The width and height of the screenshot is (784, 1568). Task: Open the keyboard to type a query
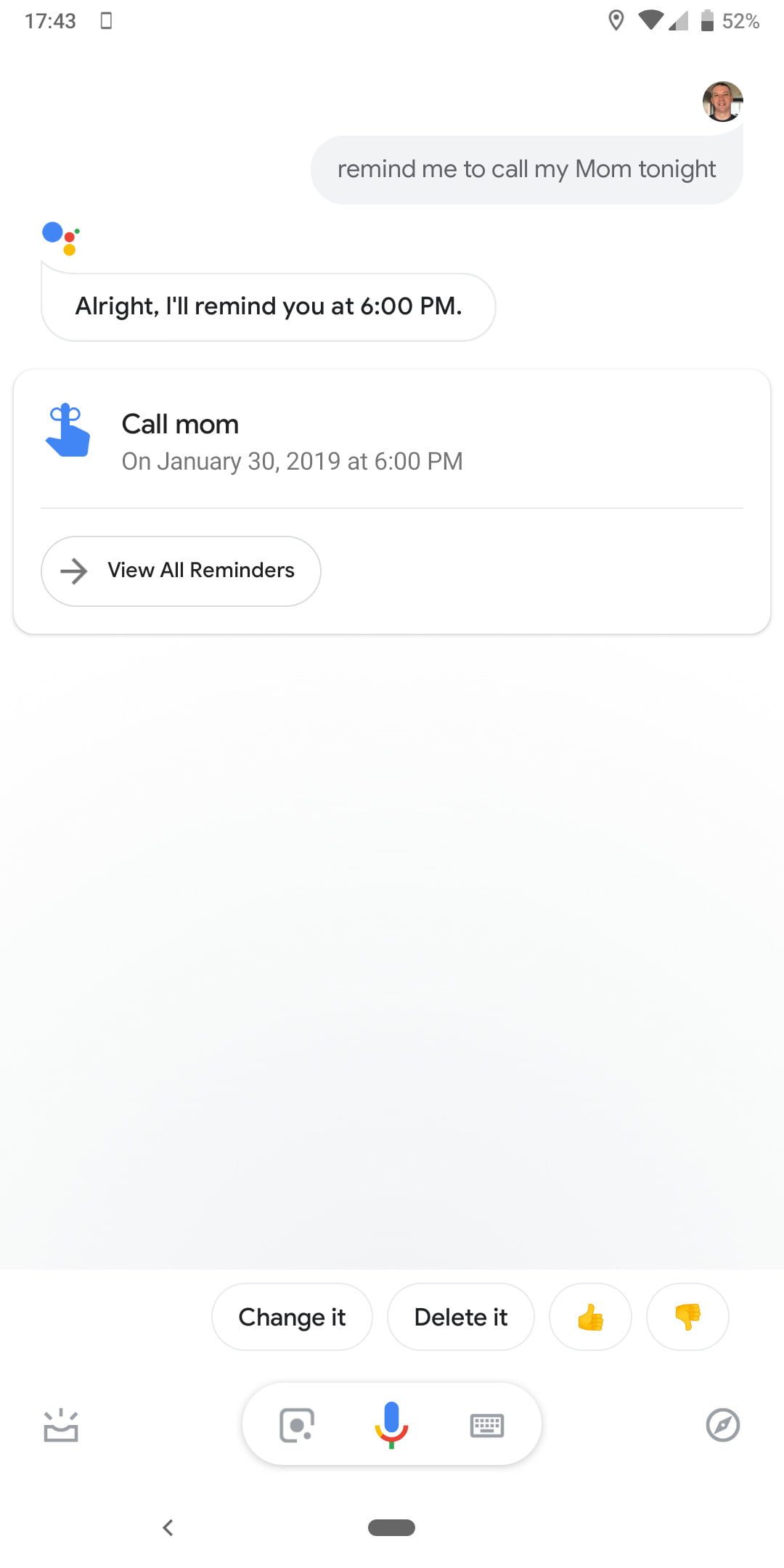pos(486,1425)
